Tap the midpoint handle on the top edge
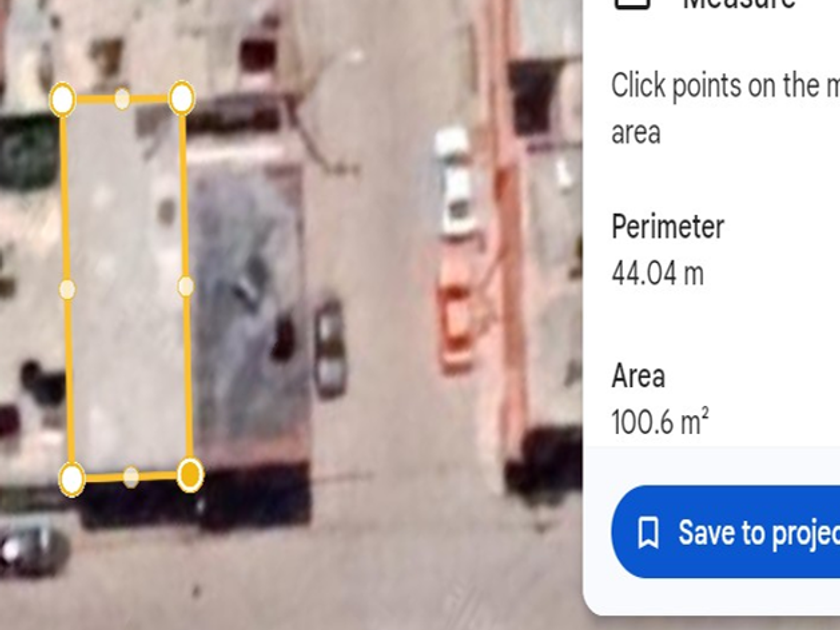This screenshot has height=630, width=840. 122,99
